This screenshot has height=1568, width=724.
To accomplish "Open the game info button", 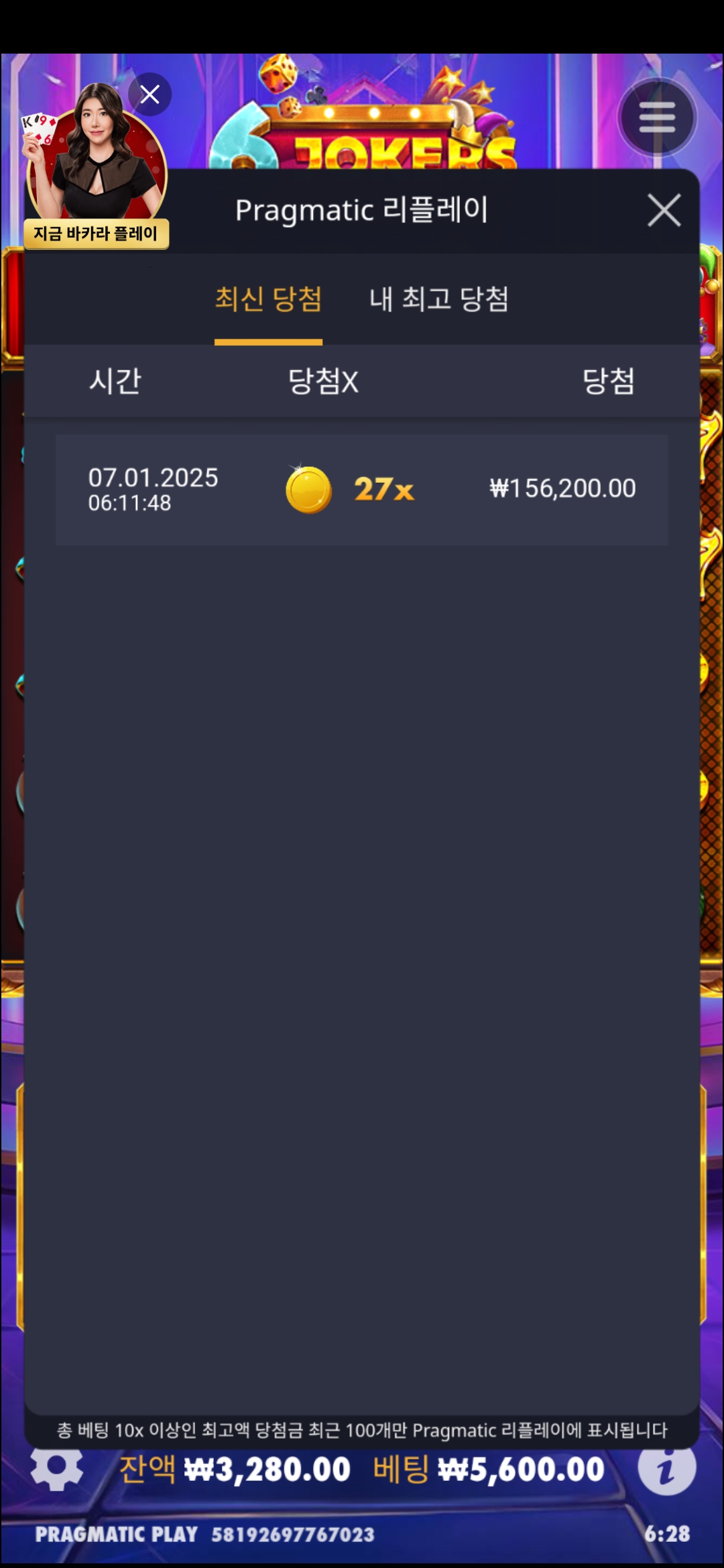I will [x=666, y=1468].
